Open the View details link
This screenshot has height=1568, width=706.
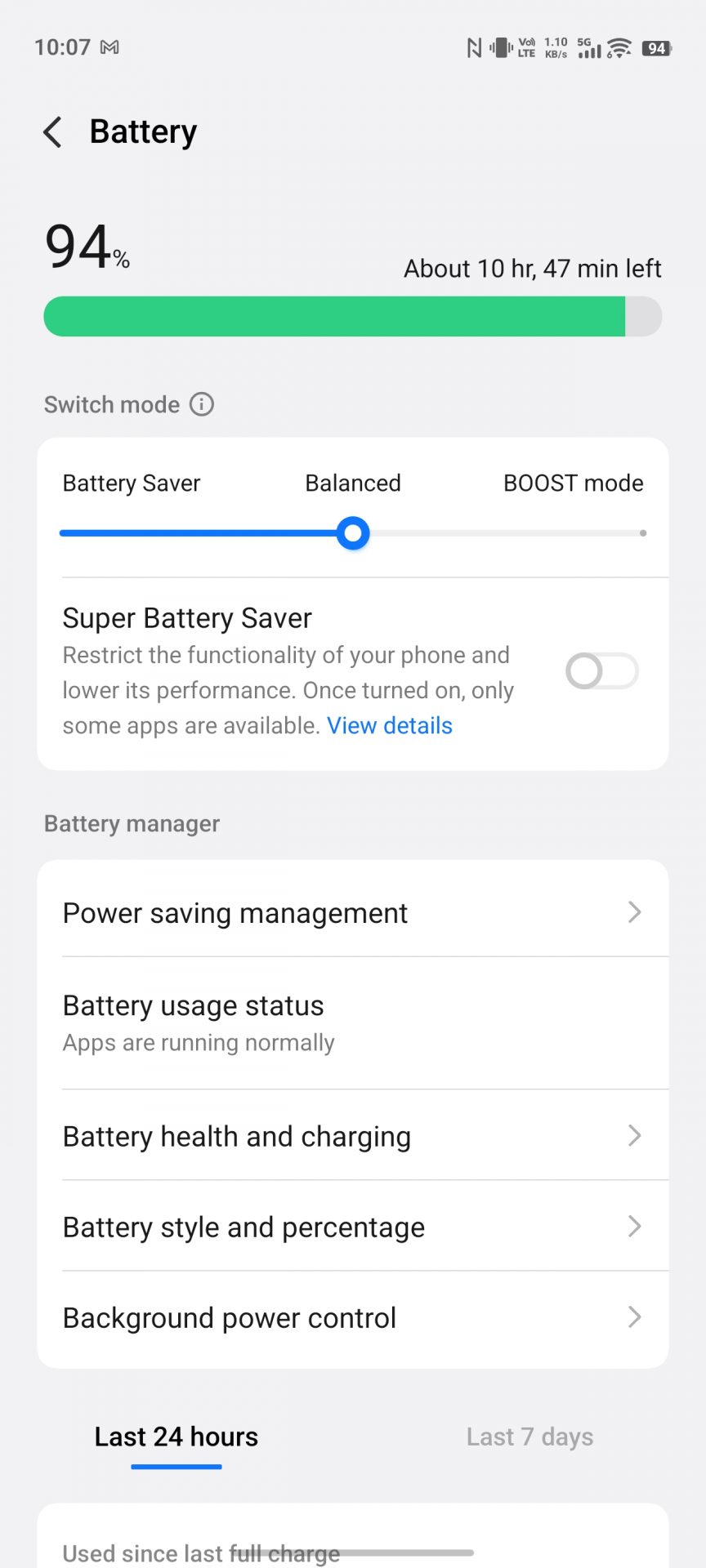point(389,726)
